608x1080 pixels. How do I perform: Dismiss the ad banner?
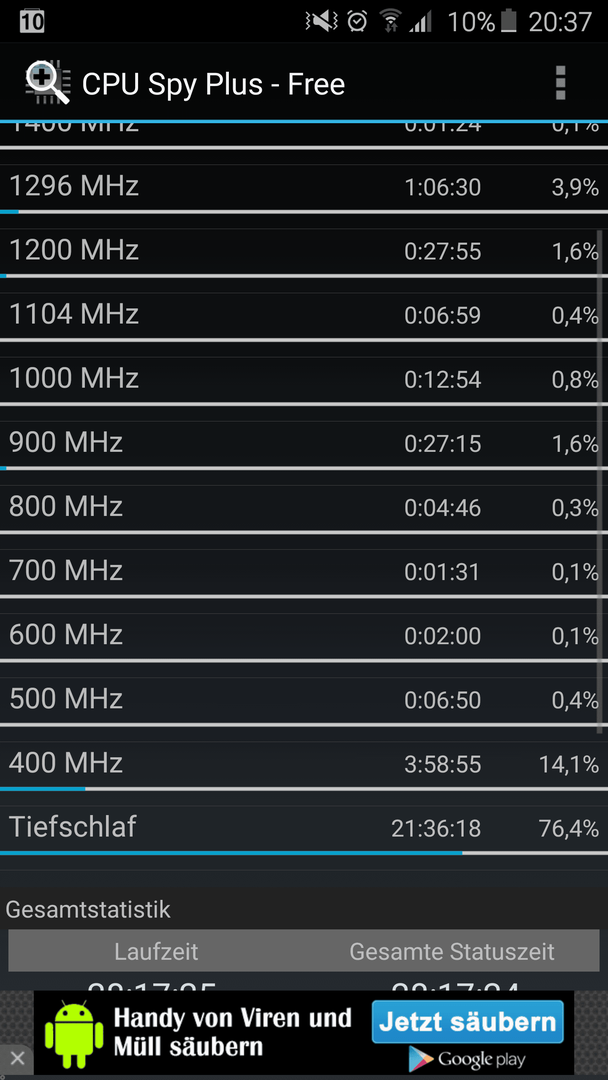click(x=17, y=1059)
